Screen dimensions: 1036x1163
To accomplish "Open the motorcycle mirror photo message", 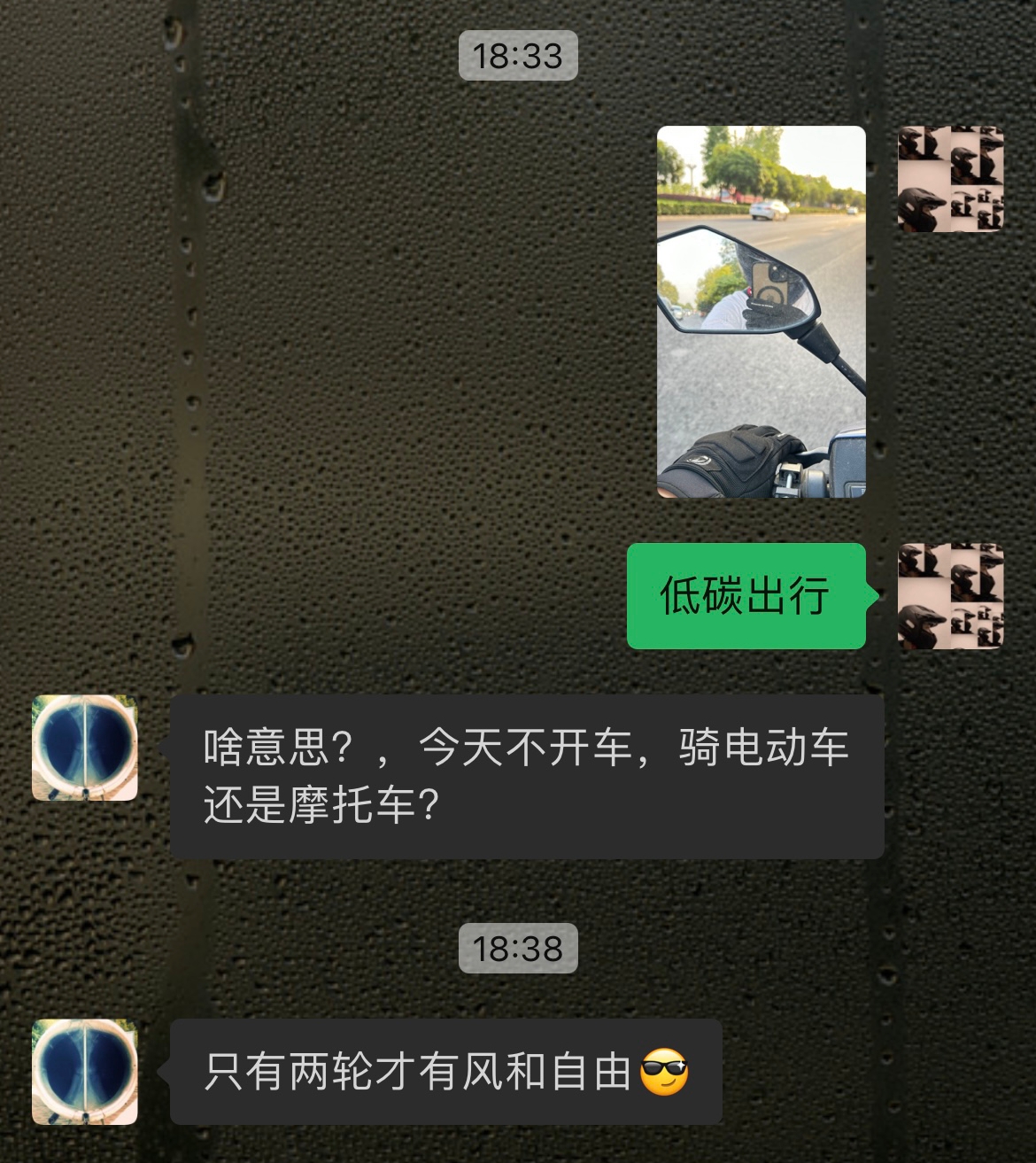I will tap(761, 312).
